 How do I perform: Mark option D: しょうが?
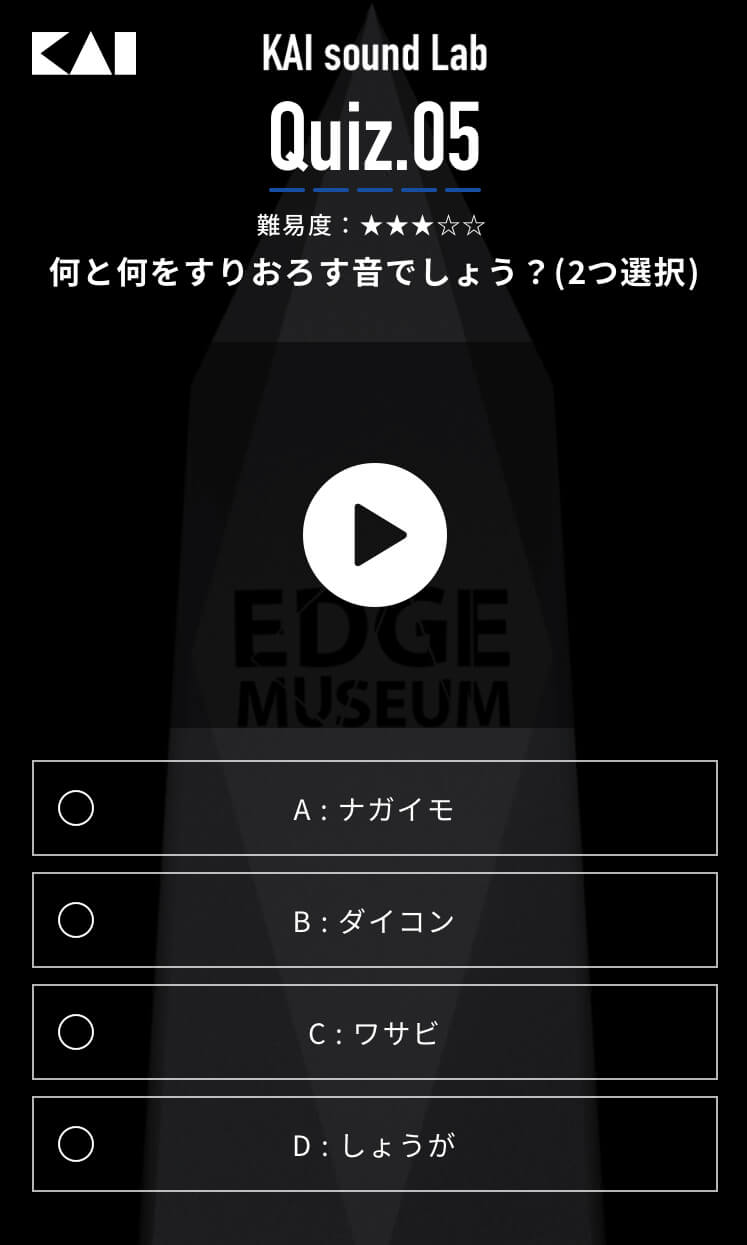375,1144
